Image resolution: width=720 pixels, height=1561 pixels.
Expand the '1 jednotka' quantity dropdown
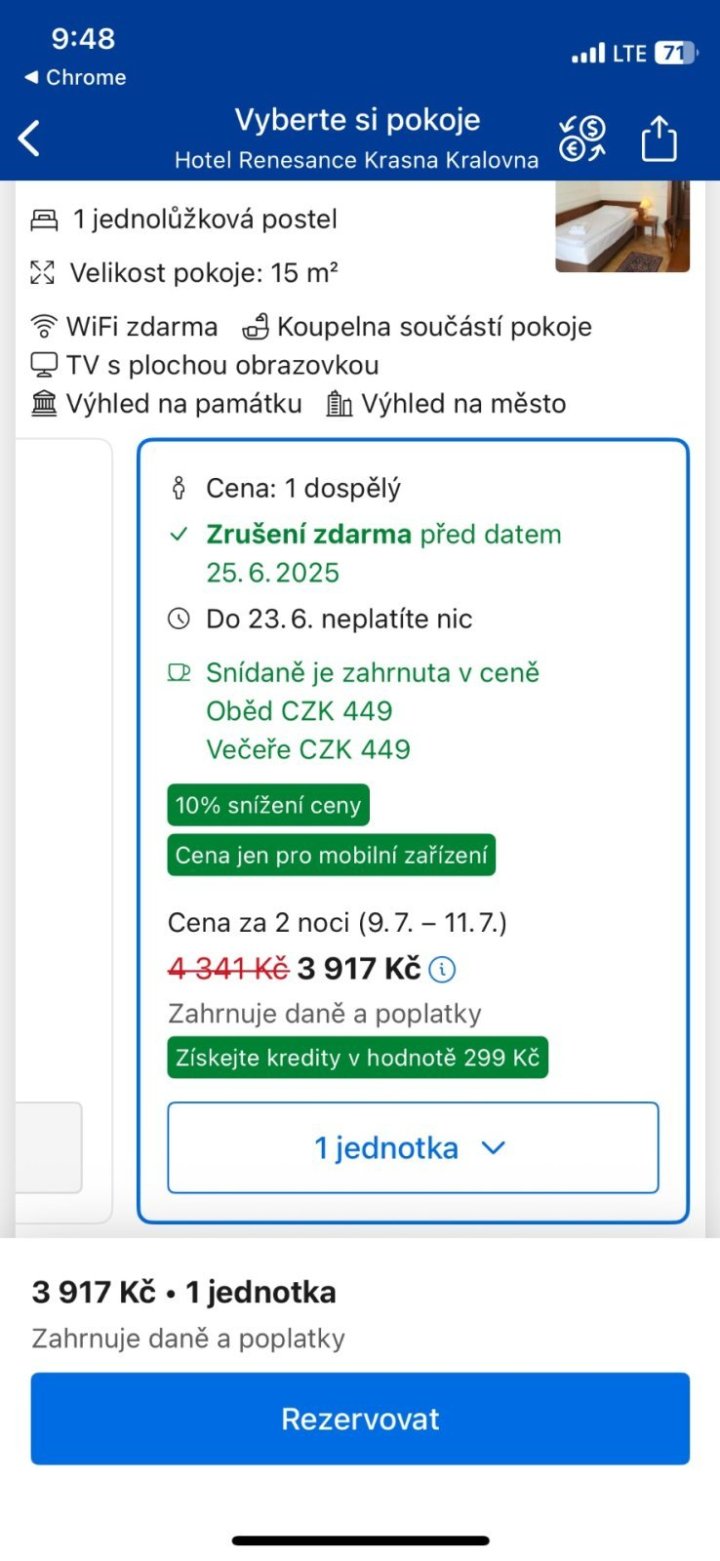(412, 1148)
